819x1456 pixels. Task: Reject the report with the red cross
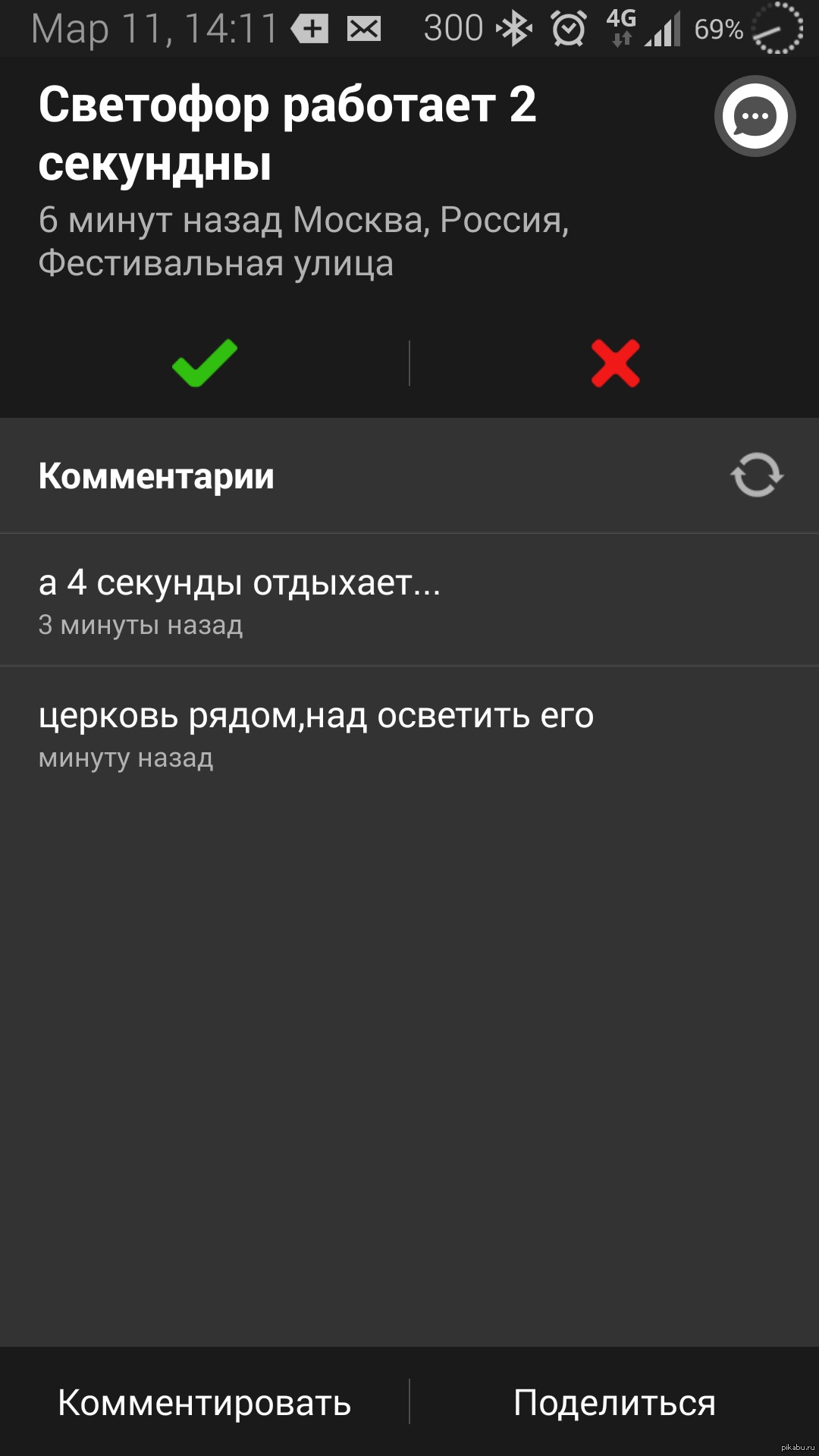[616, 363]
